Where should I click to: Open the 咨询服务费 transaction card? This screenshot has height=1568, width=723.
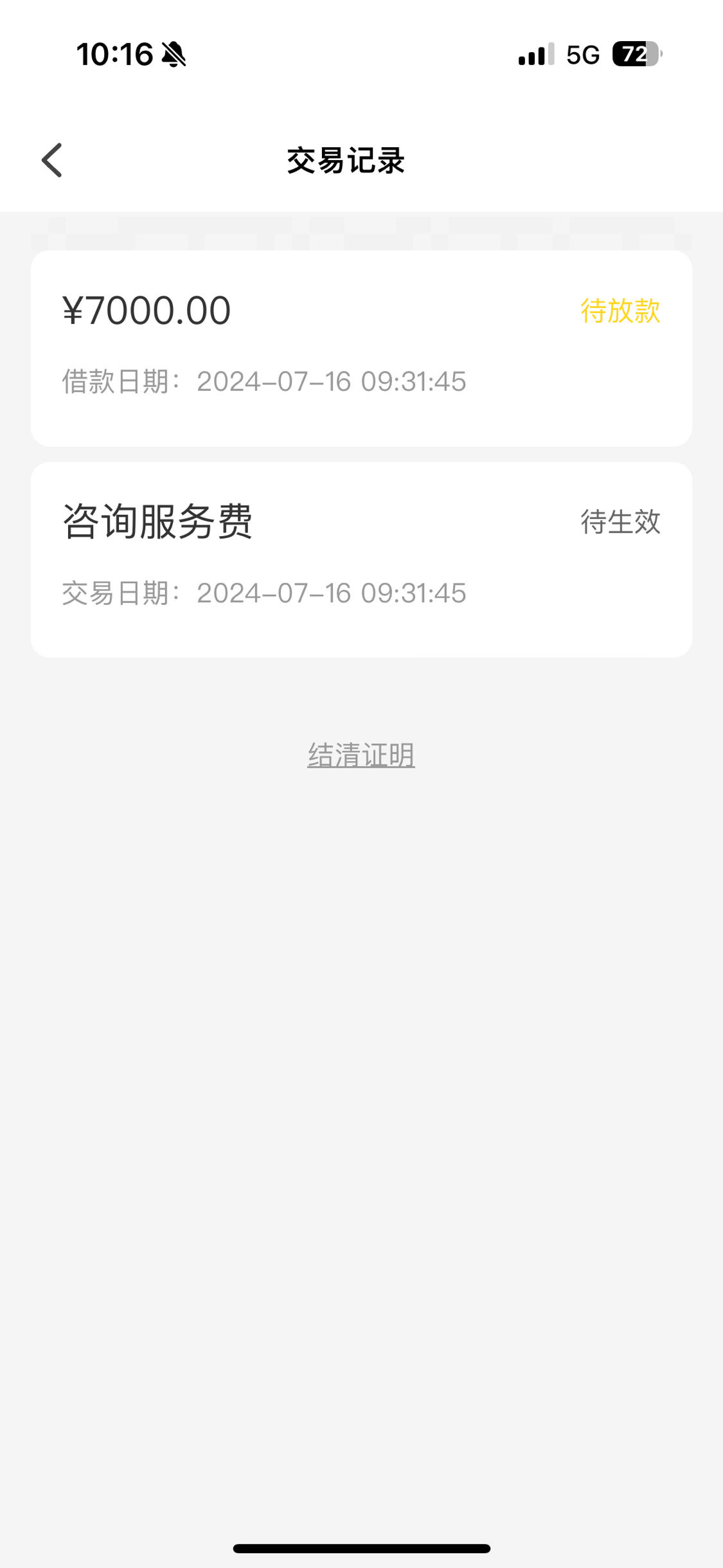click(361, 559)
